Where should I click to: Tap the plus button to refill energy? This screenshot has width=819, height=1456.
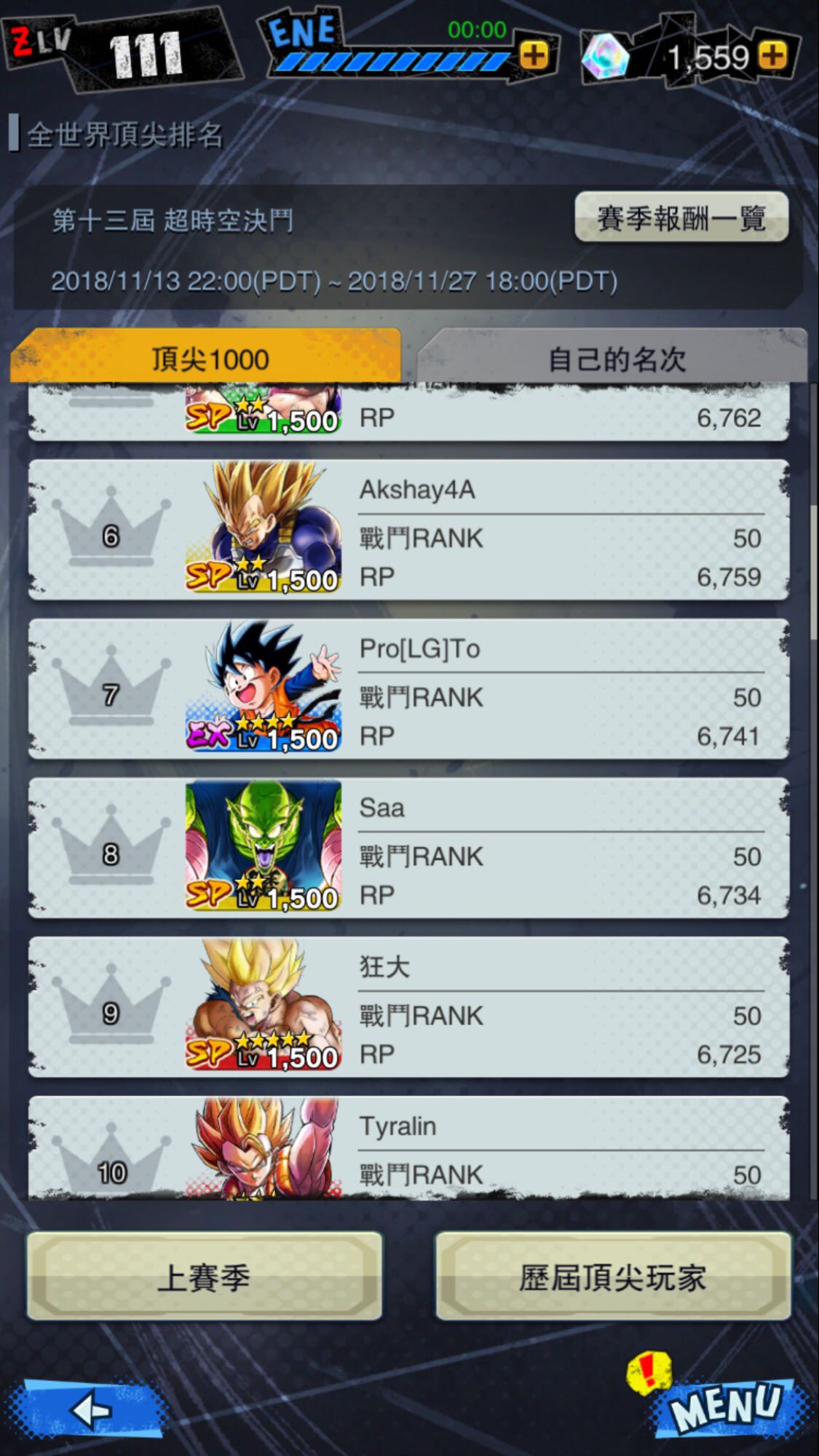(x=534, y=54)
